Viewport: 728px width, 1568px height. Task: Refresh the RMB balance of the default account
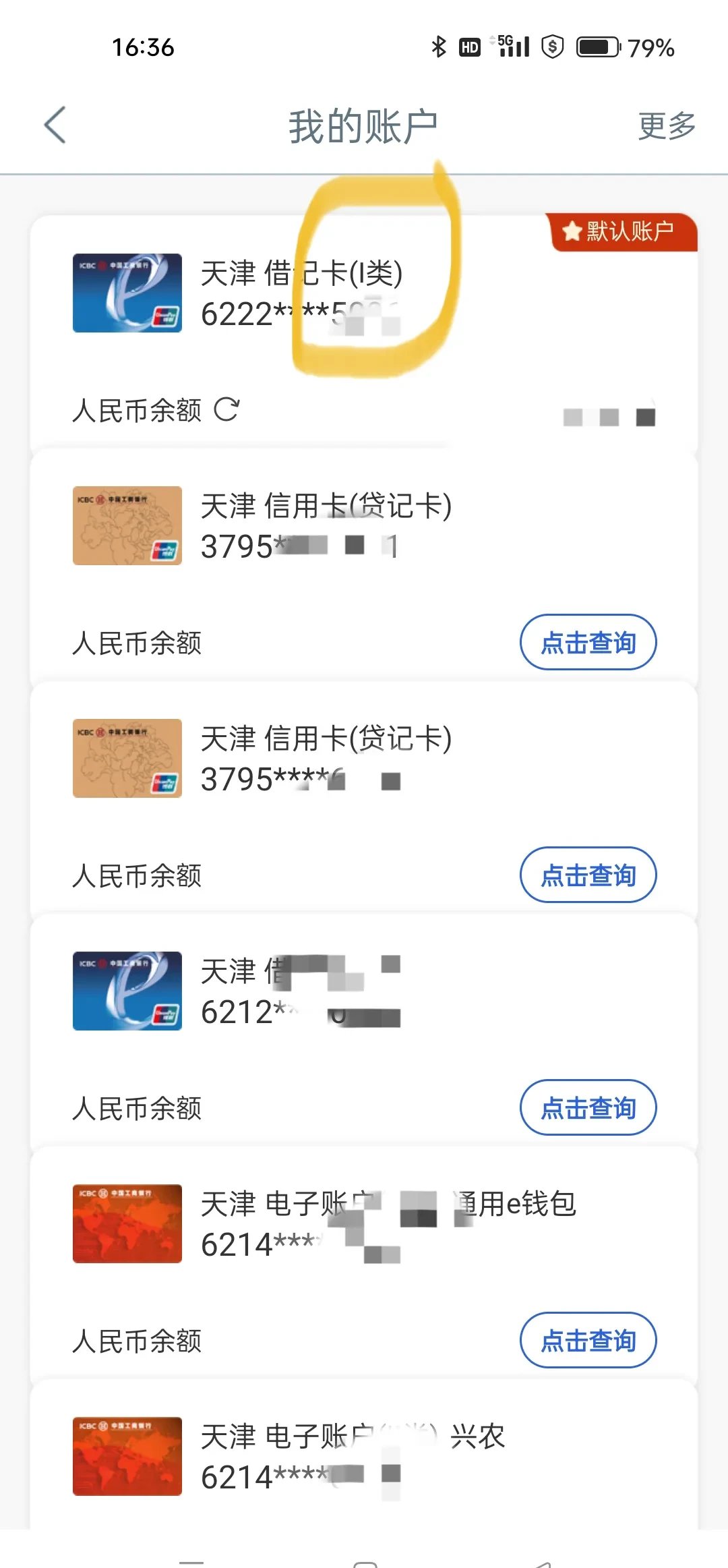(x=229, y=409)
